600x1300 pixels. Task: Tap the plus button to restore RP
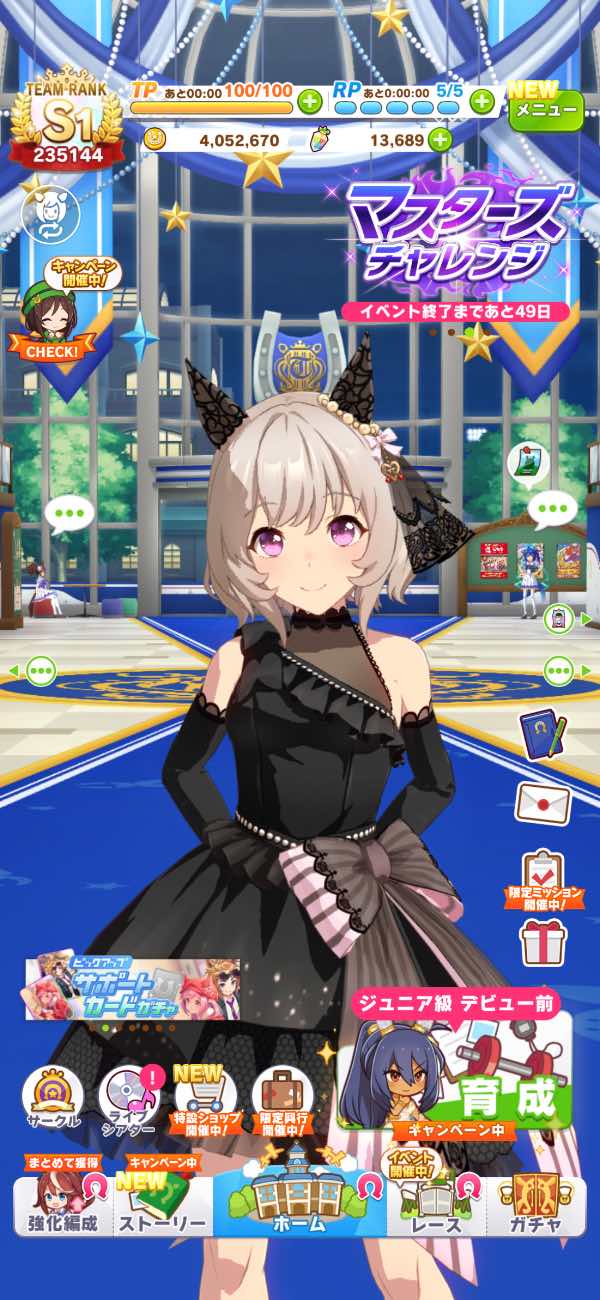[482, 101]
